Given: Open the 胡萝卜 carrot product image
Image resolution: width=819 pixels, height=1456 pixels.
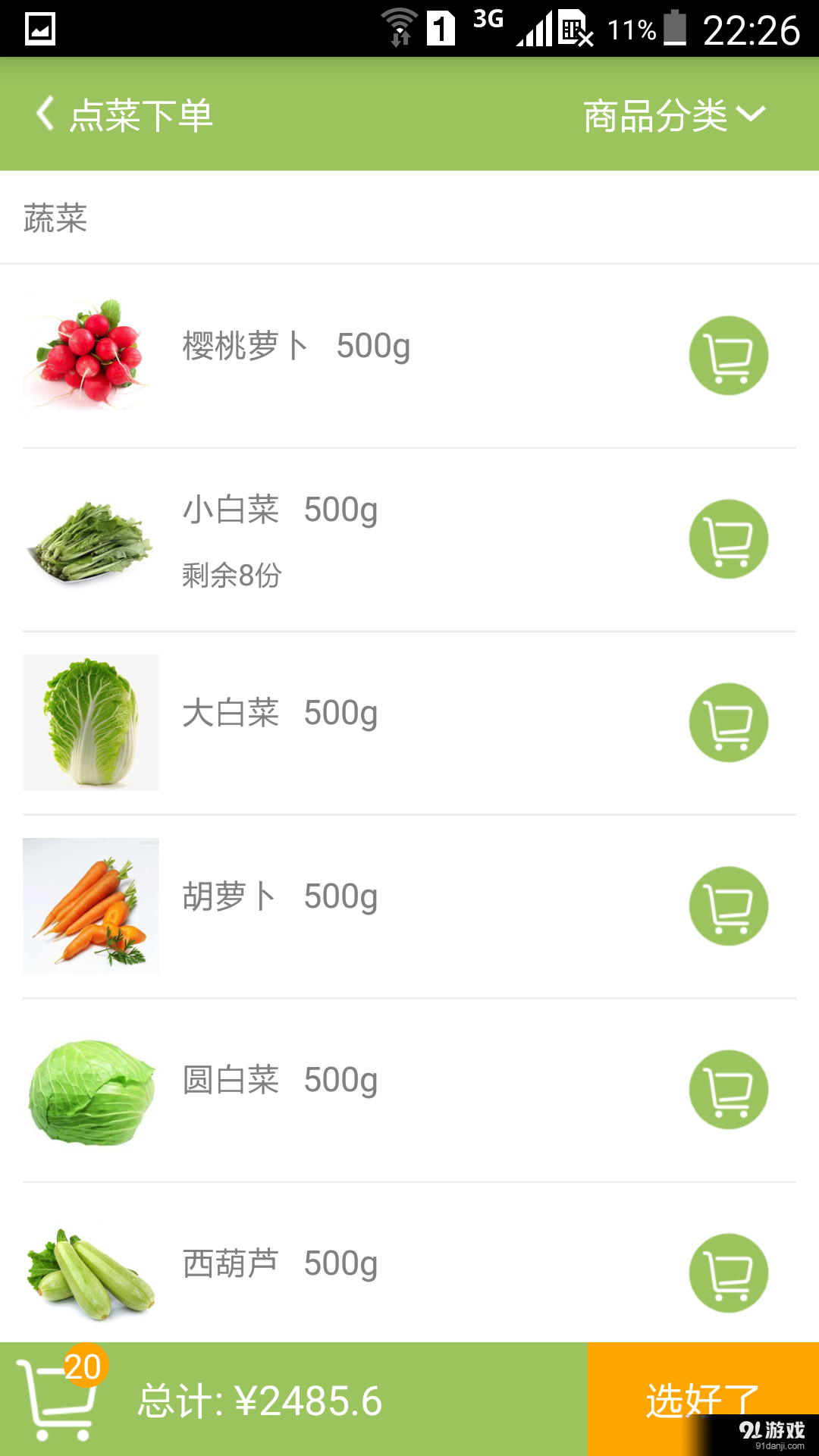Looking at the screenshot, I should [x=91, y=905].
